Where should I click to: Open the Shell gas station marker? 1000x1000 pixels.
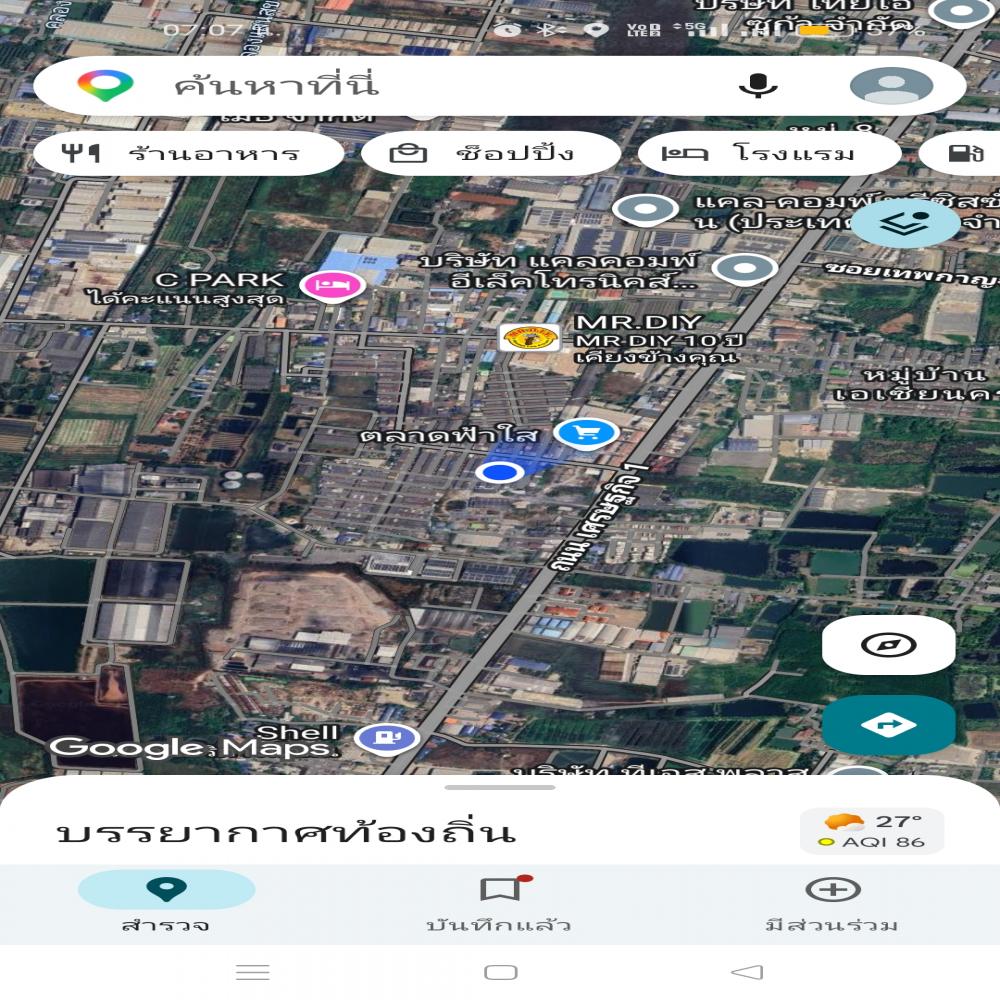pyautogui.click(x=387, y=738)
